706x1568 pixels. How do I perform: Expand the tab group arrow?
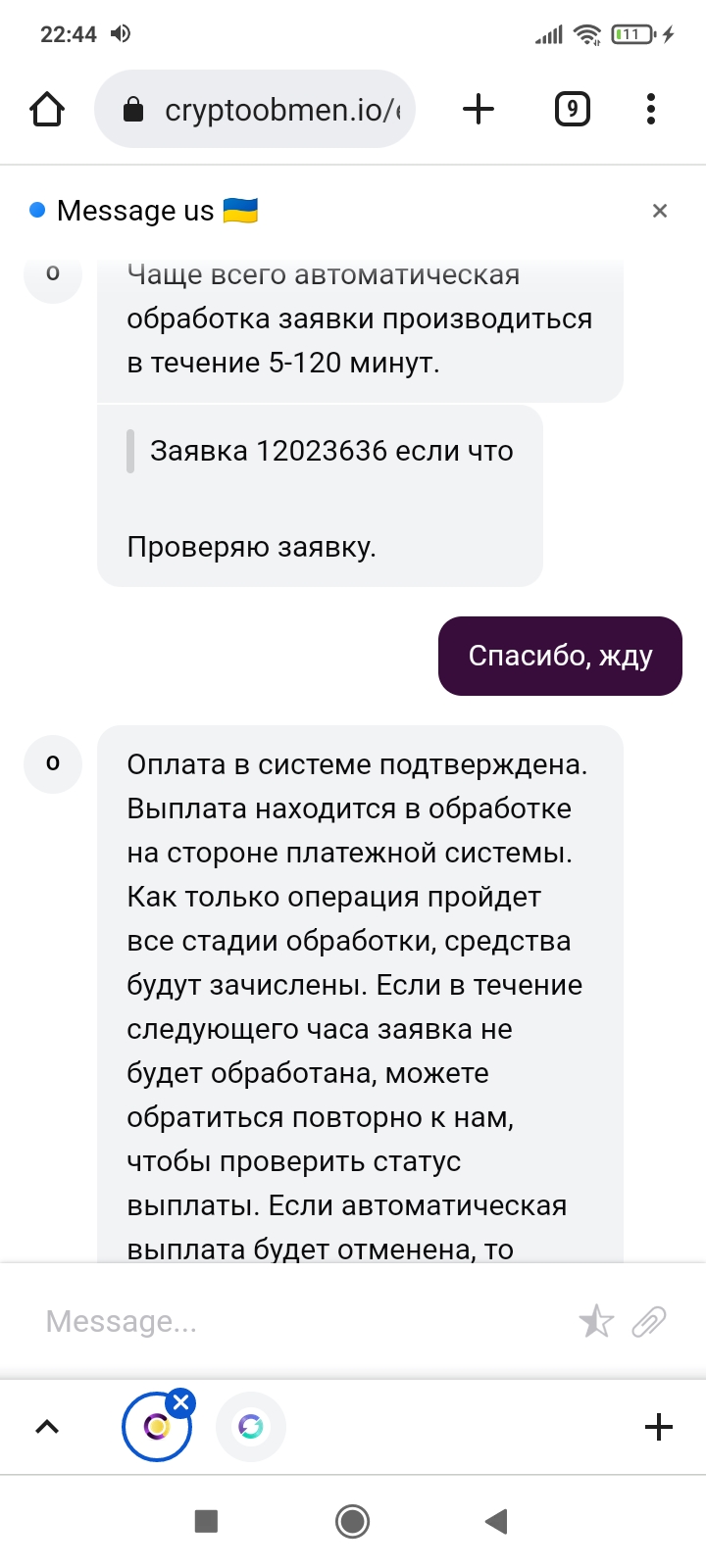tap(47, 1427)
